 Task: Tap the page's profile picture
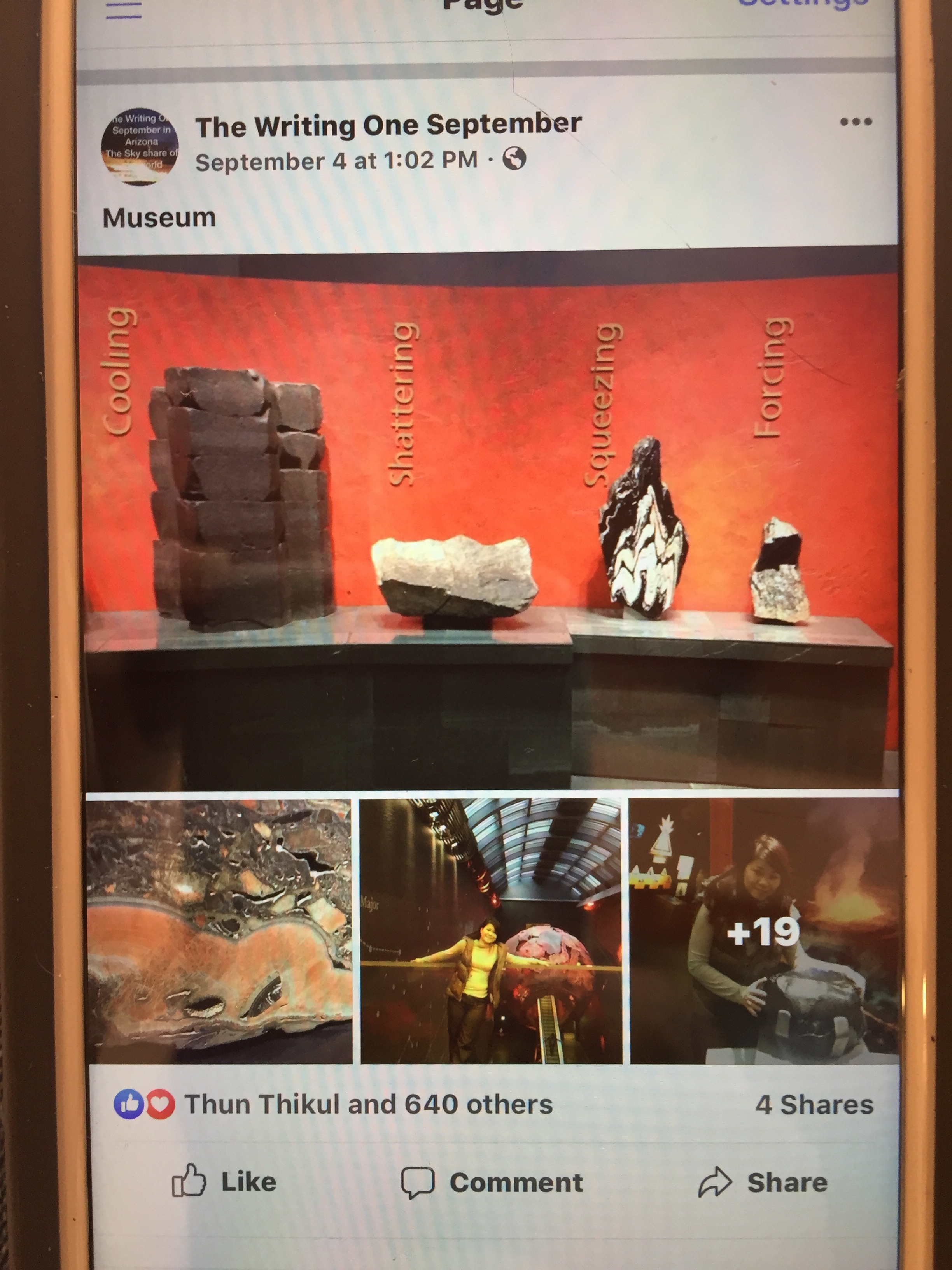(x=140, y=147)
